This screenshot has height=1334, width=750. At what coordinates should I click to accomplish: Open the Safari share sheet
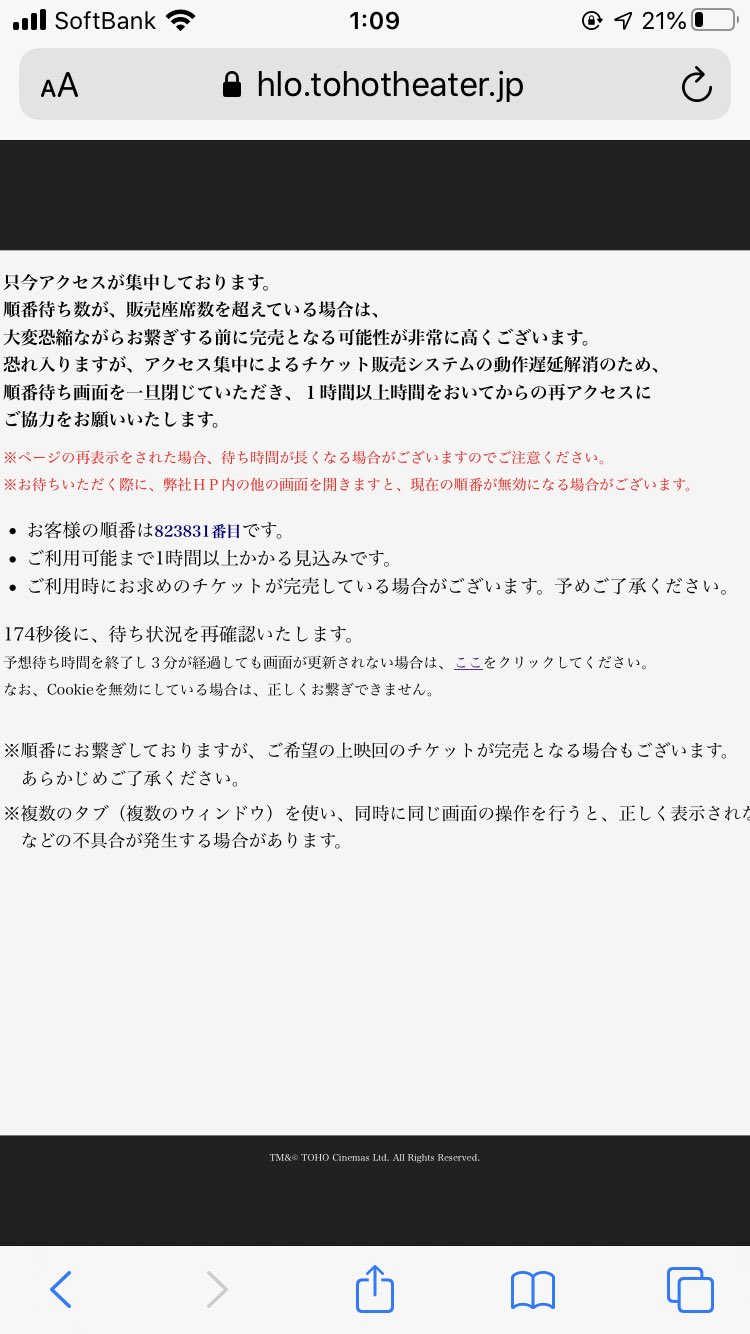point(375,1288)
